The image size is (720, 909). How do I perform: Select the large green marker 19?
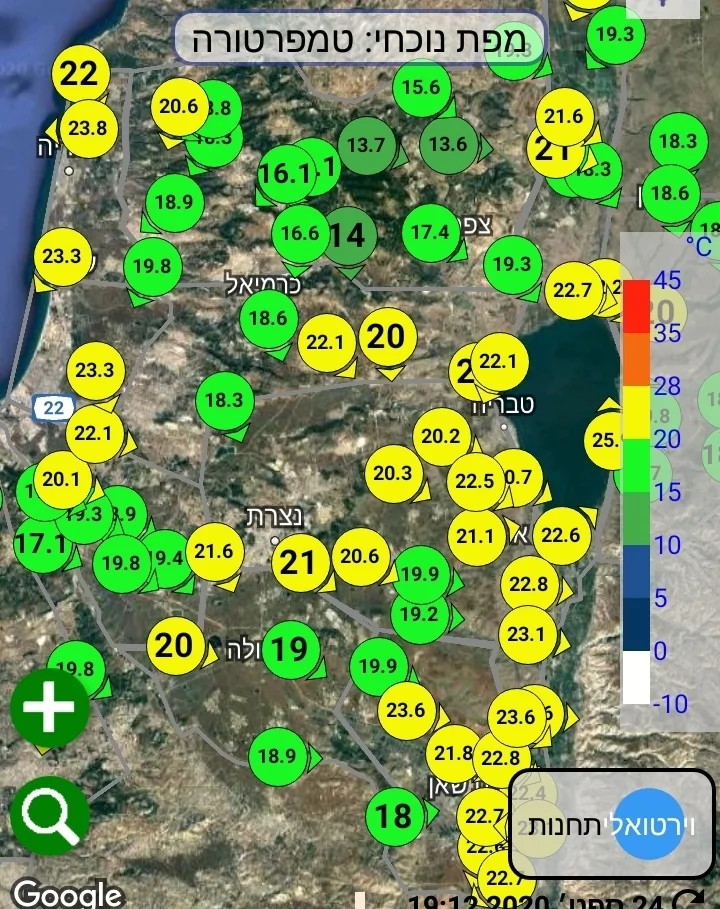(x=290, y=649)
